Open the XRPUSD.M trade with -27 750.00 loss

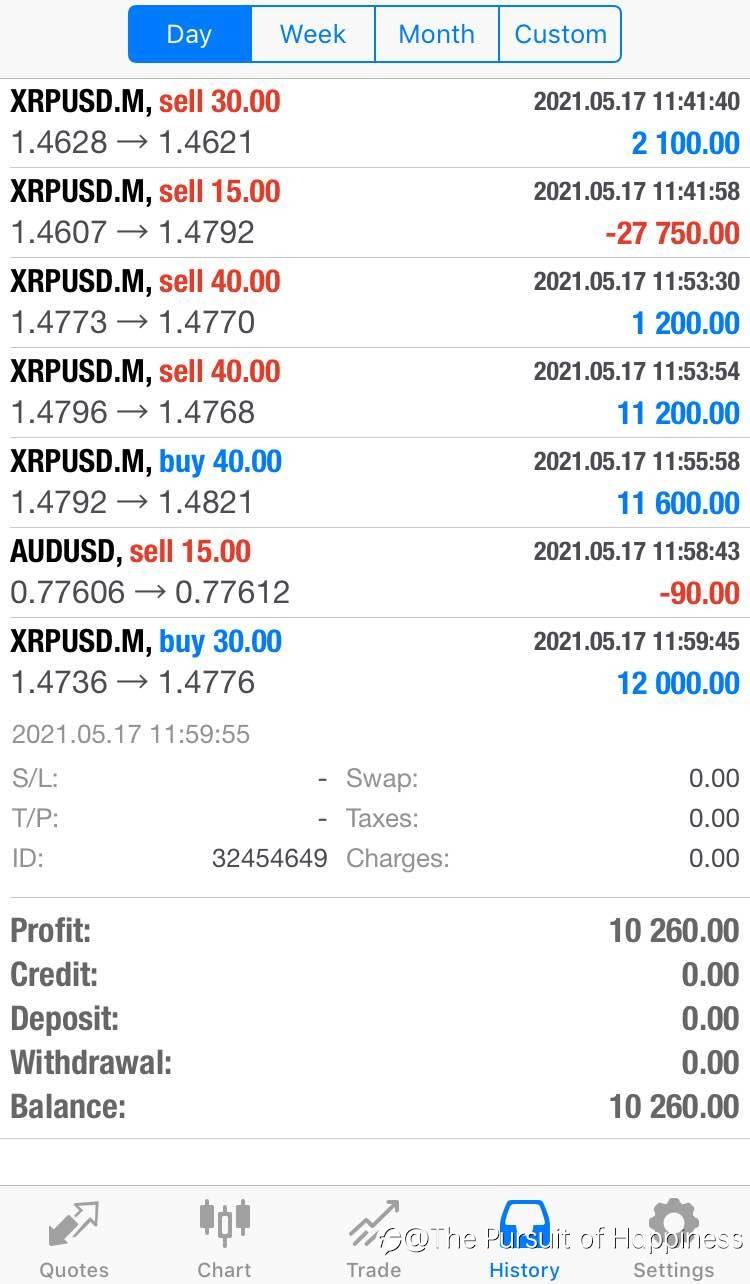click(375, 212)
